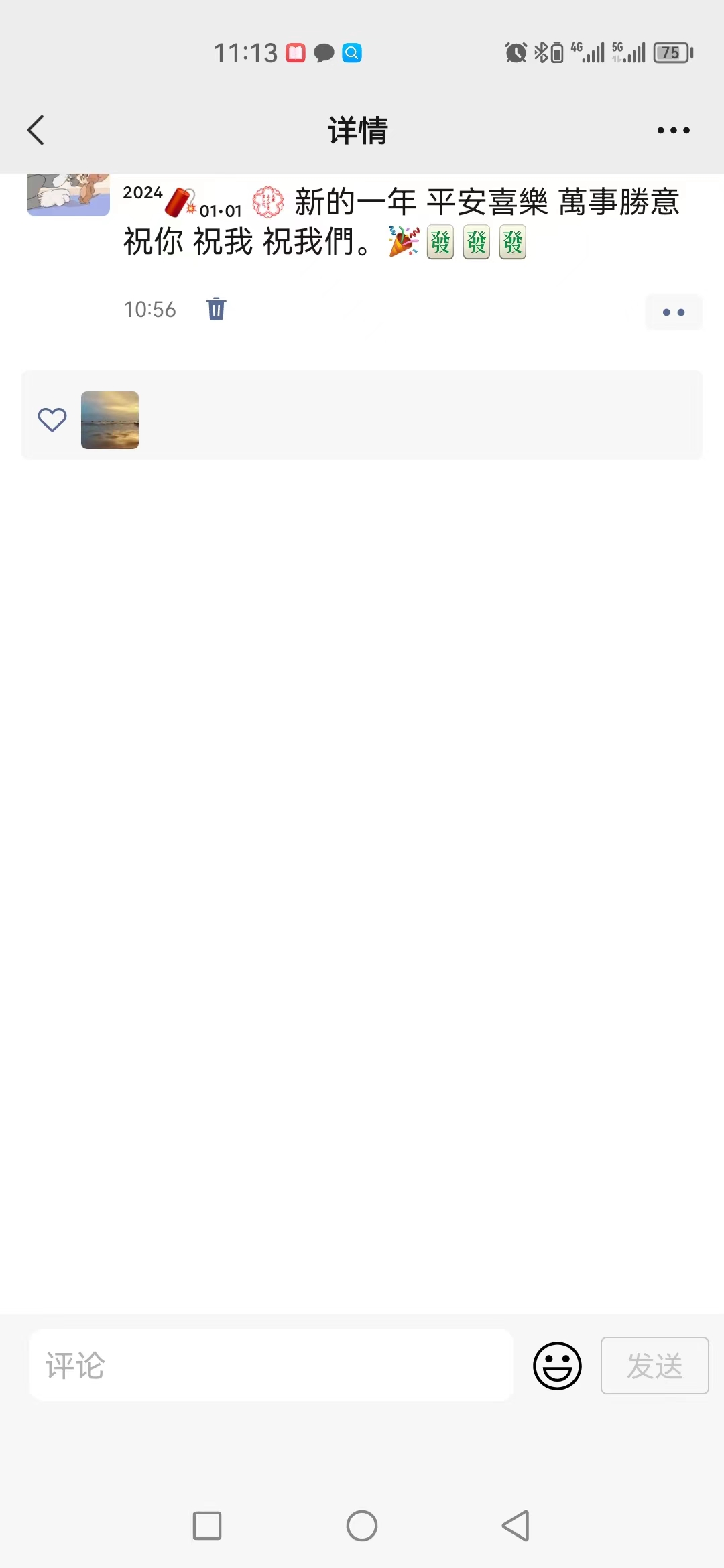Open the emoji picker

[557, 1365]
